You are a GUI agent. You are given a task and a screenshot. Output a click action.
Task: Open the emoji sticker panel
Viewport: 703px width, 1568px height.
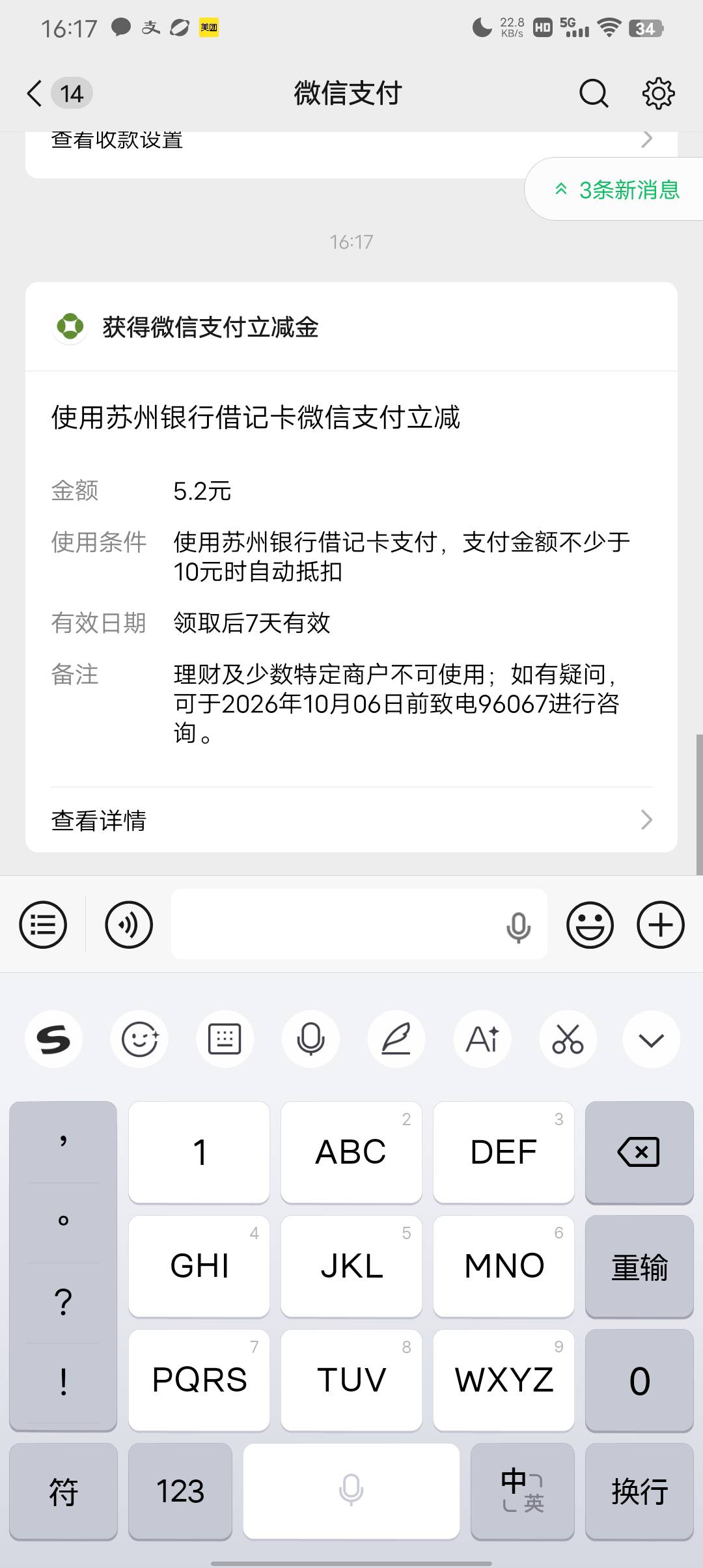pyautogui.click(x=590, y=925)
